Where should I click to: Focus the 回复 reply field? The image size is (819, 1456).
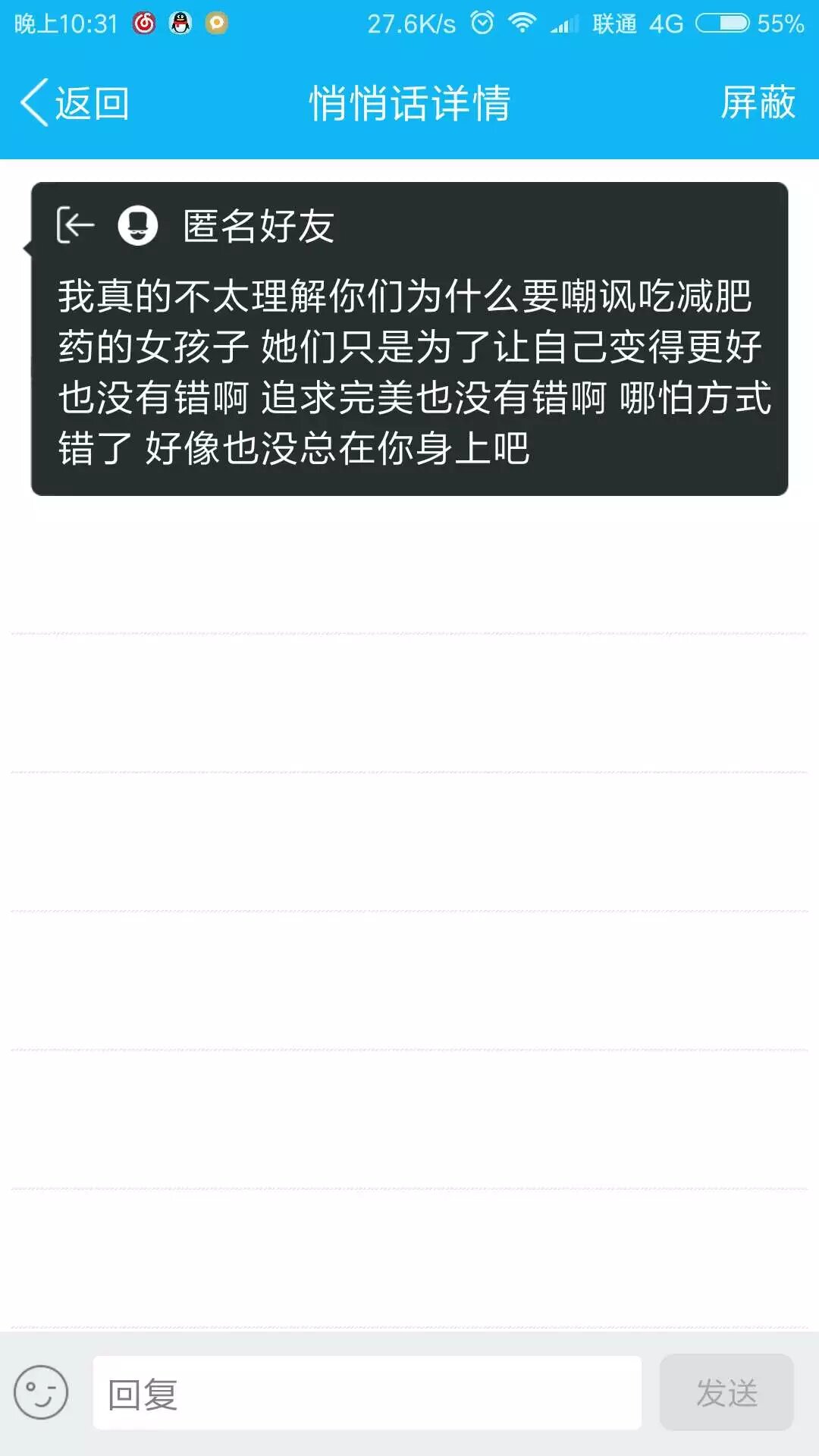[367, 1393]
